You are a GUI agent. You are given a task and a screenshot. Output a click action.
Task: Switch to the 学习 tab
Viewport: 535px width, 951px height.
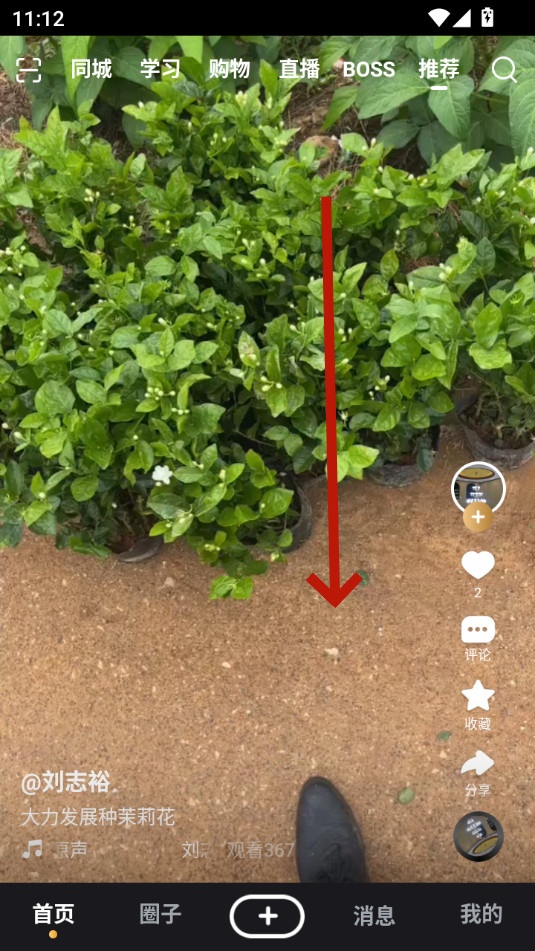click(x=161, y=69)
